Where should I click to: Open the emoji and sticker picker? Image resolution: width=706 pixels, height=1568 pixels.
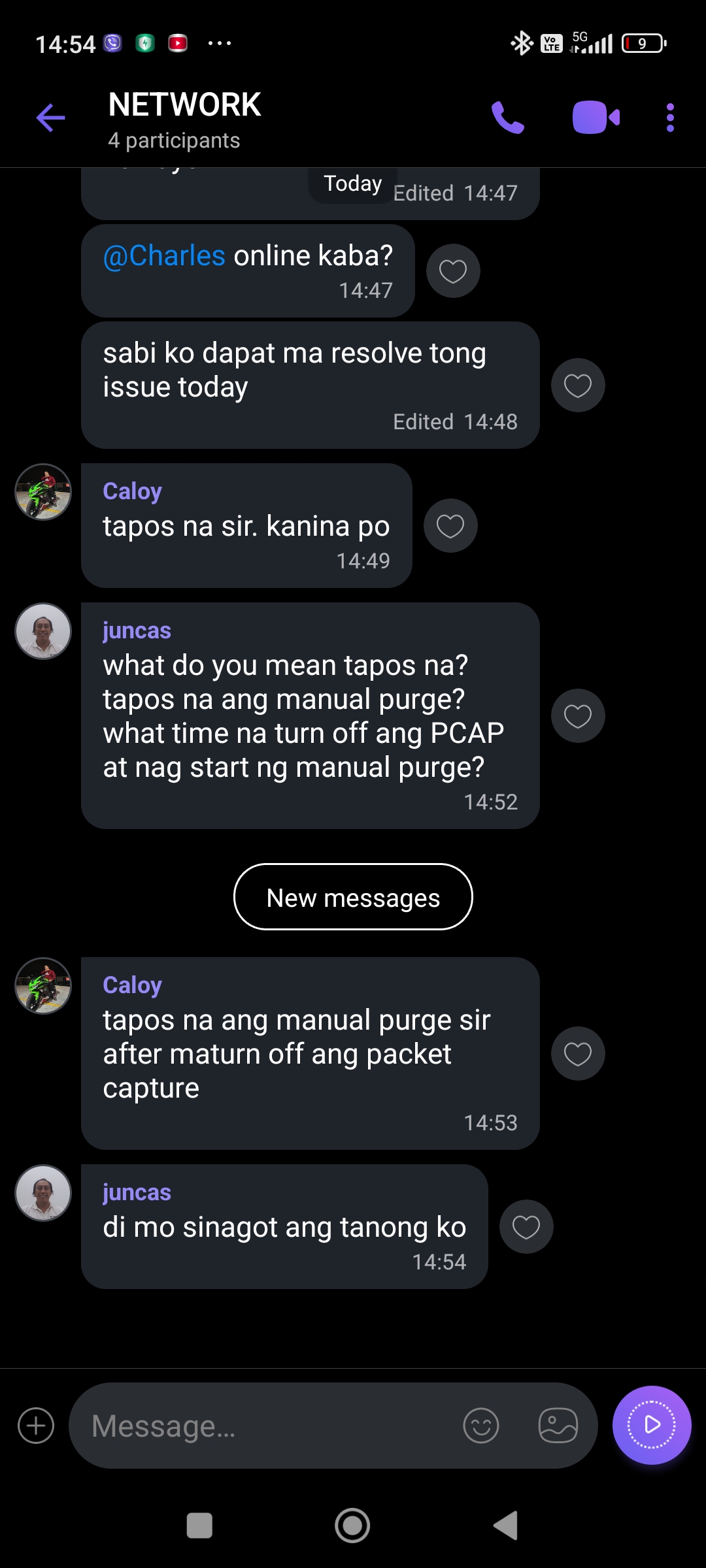481,1426
